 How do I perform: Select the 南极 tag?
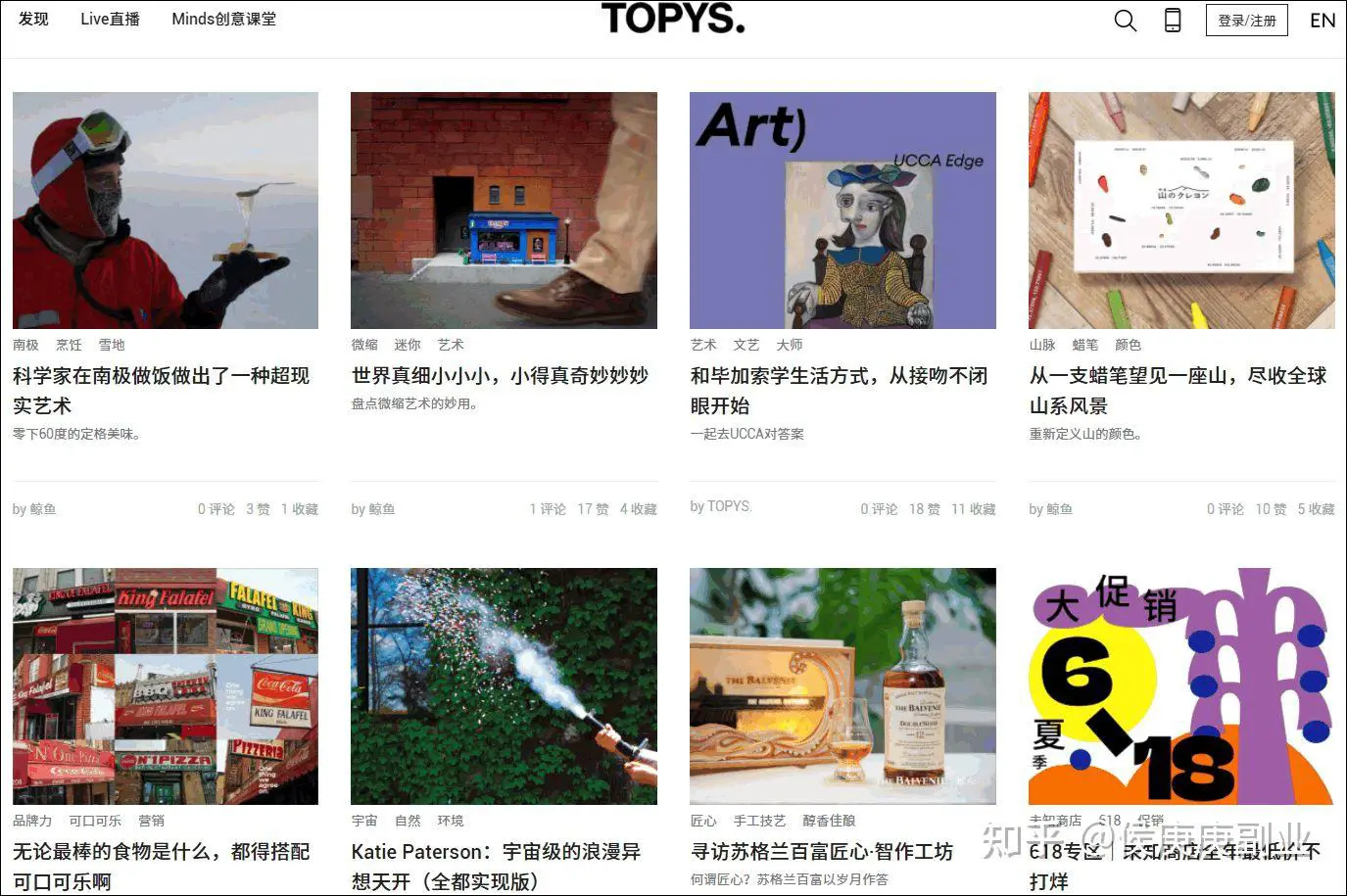point(25,345)
